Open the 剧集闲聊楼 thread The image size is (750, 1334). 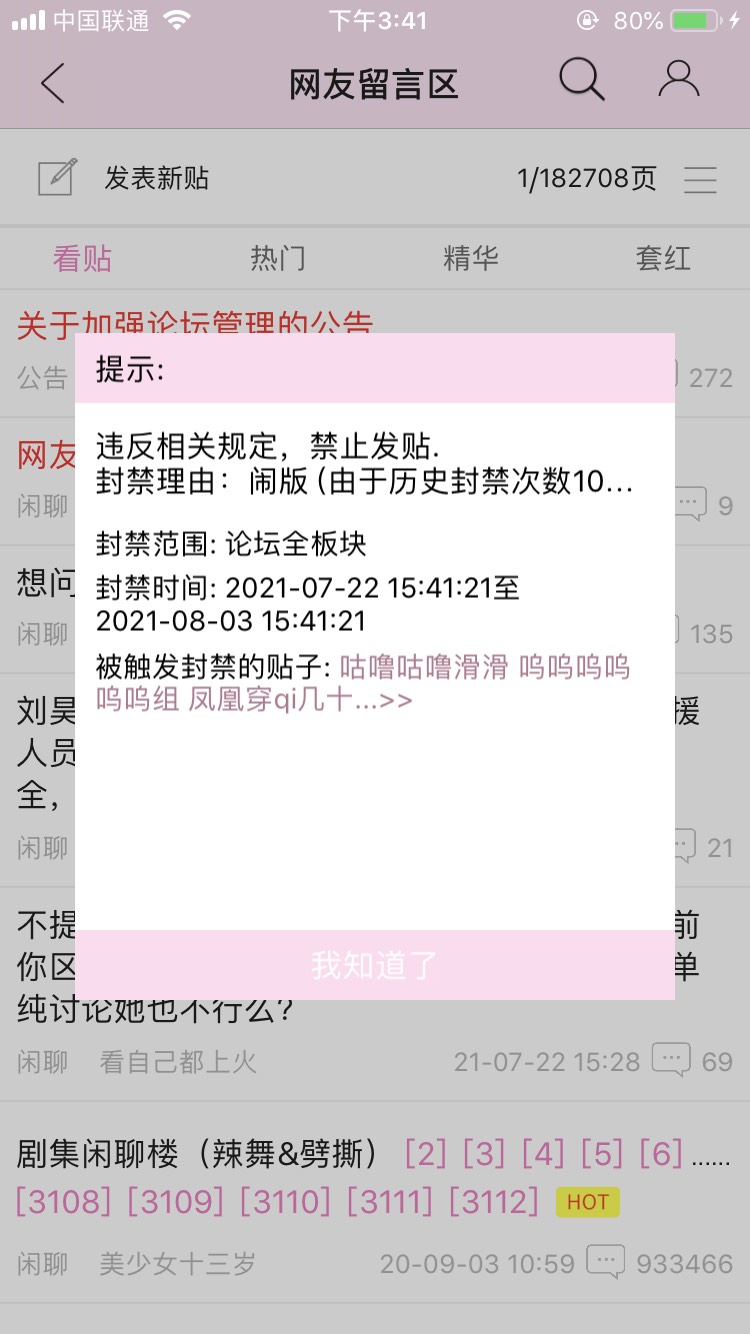tap(198, 1155)
